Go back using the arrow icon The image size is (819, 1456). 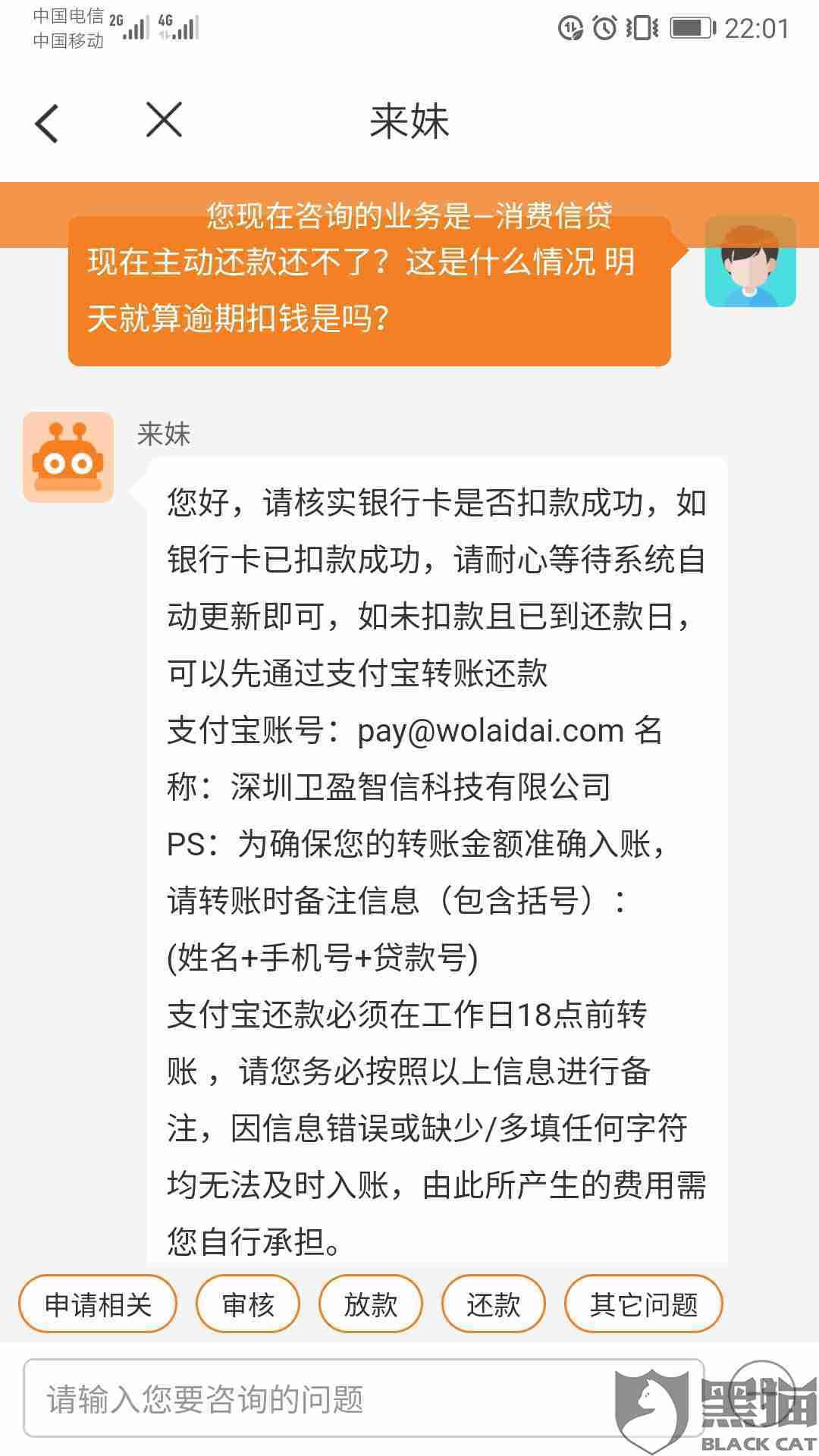click(x=47, y=123)
